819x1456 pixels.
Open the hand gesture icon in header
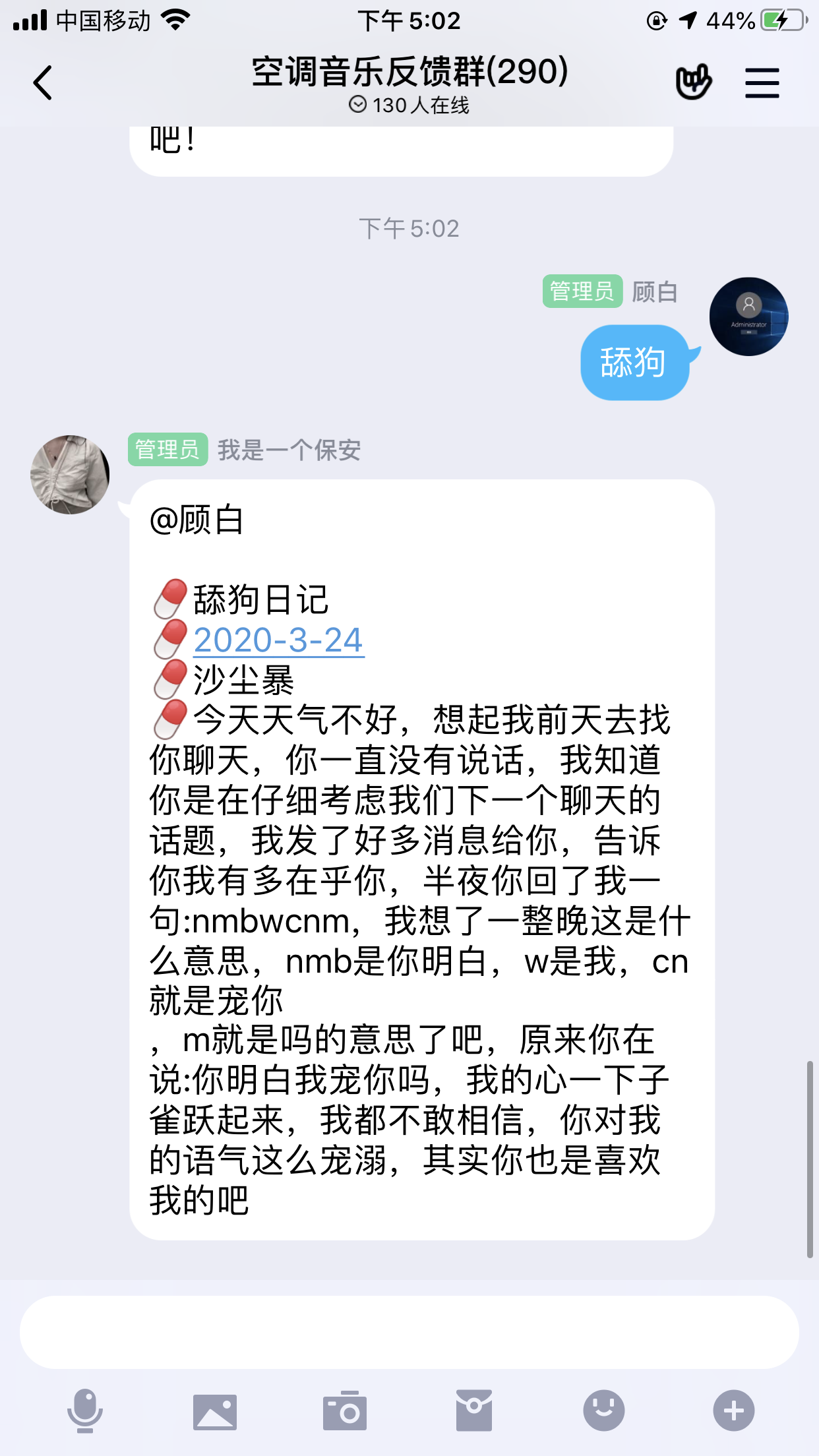coord(693,82)
